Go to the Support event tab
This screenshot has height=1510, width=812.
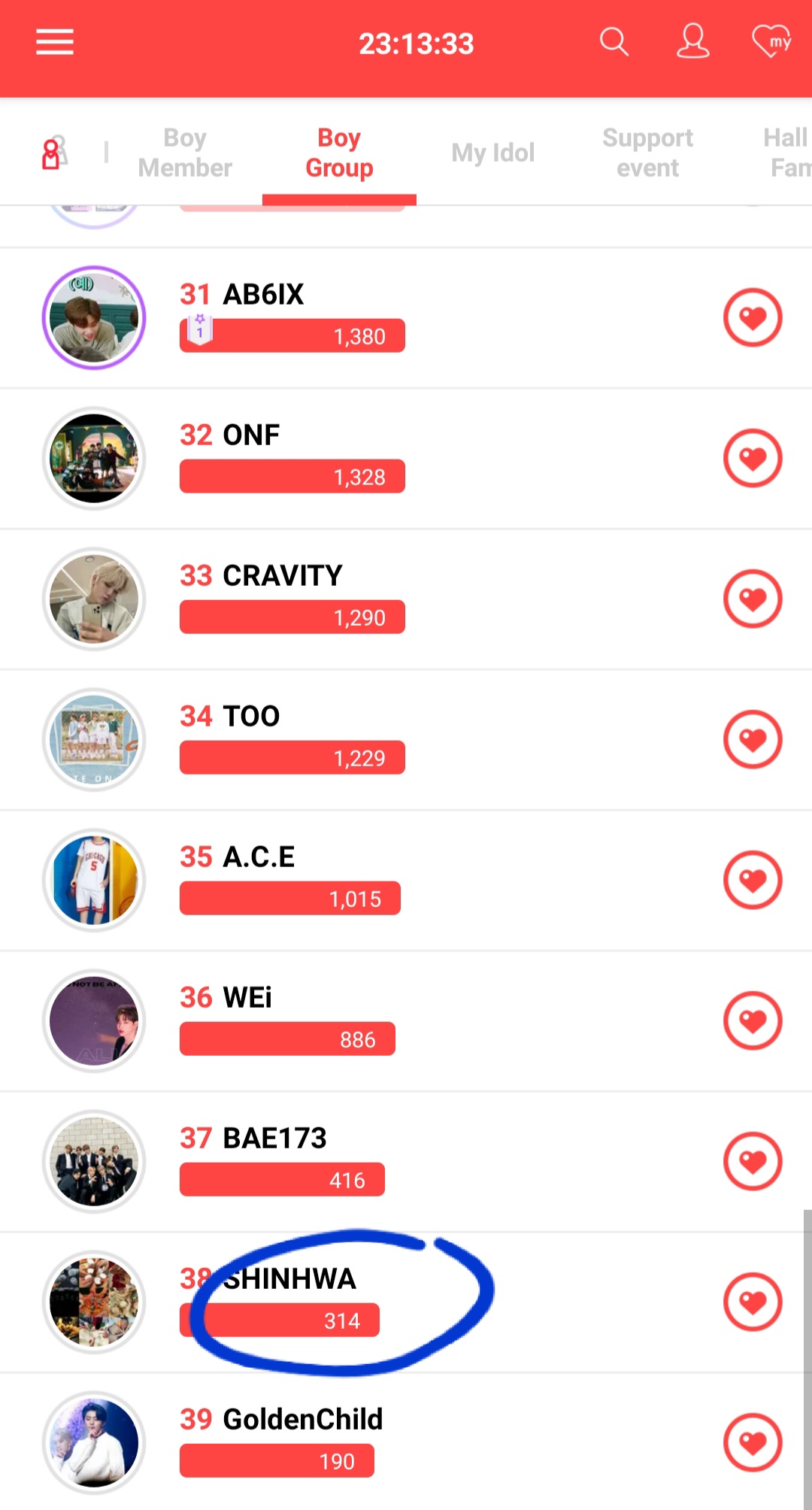(647, 153)
